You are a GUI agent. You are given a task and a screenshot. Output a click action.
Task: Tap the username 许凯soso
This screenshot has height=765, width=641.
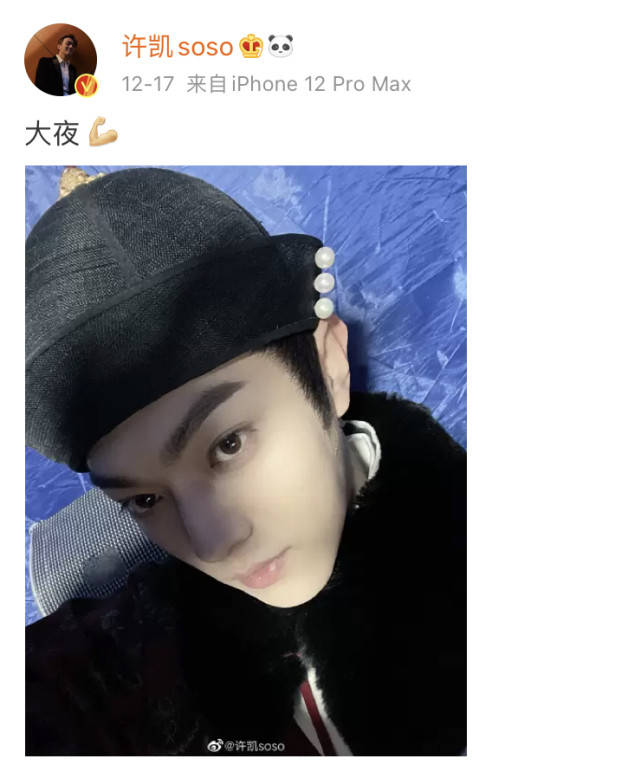tap(177, 46)
